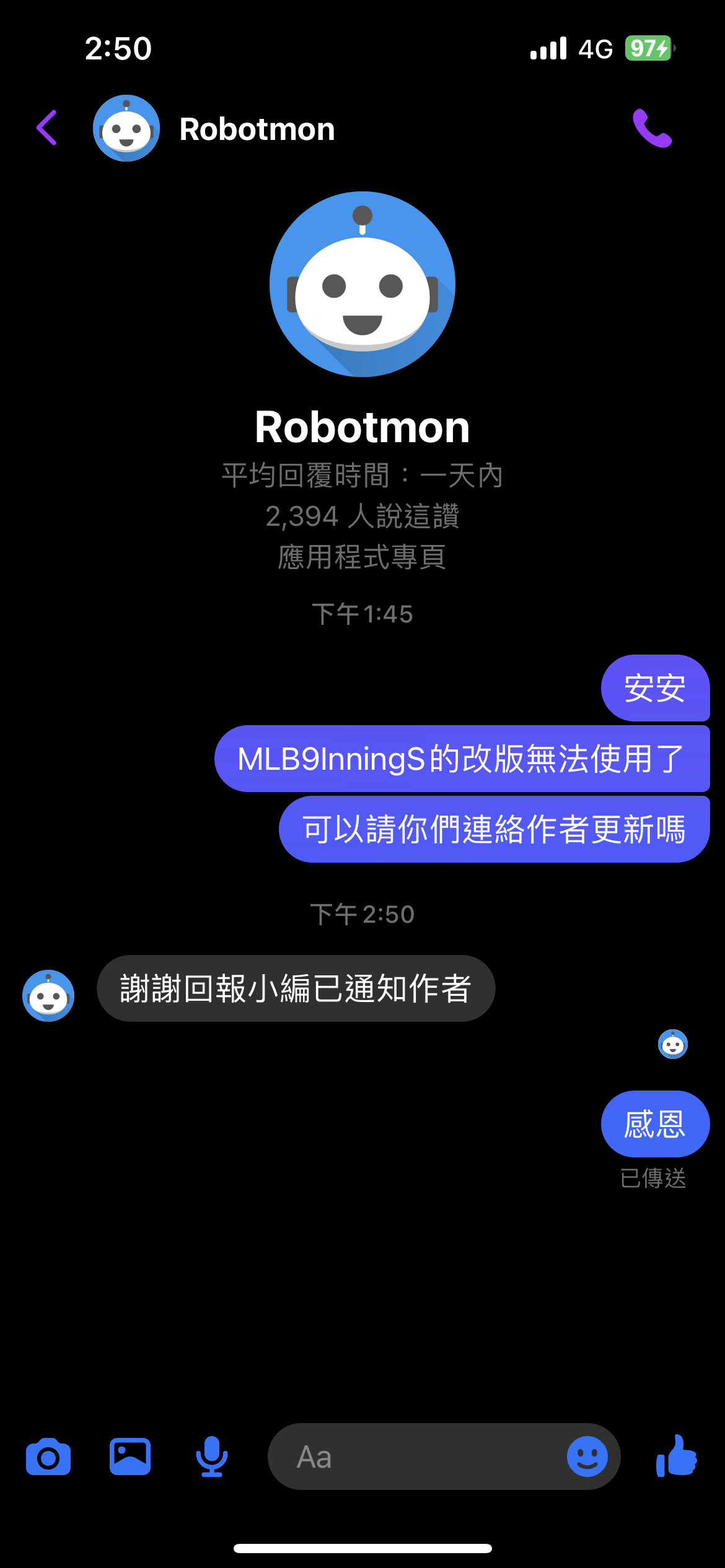Select the microphone icon to record voice
Screen dimensions: 725x1568
click(x=211, y=1457)
